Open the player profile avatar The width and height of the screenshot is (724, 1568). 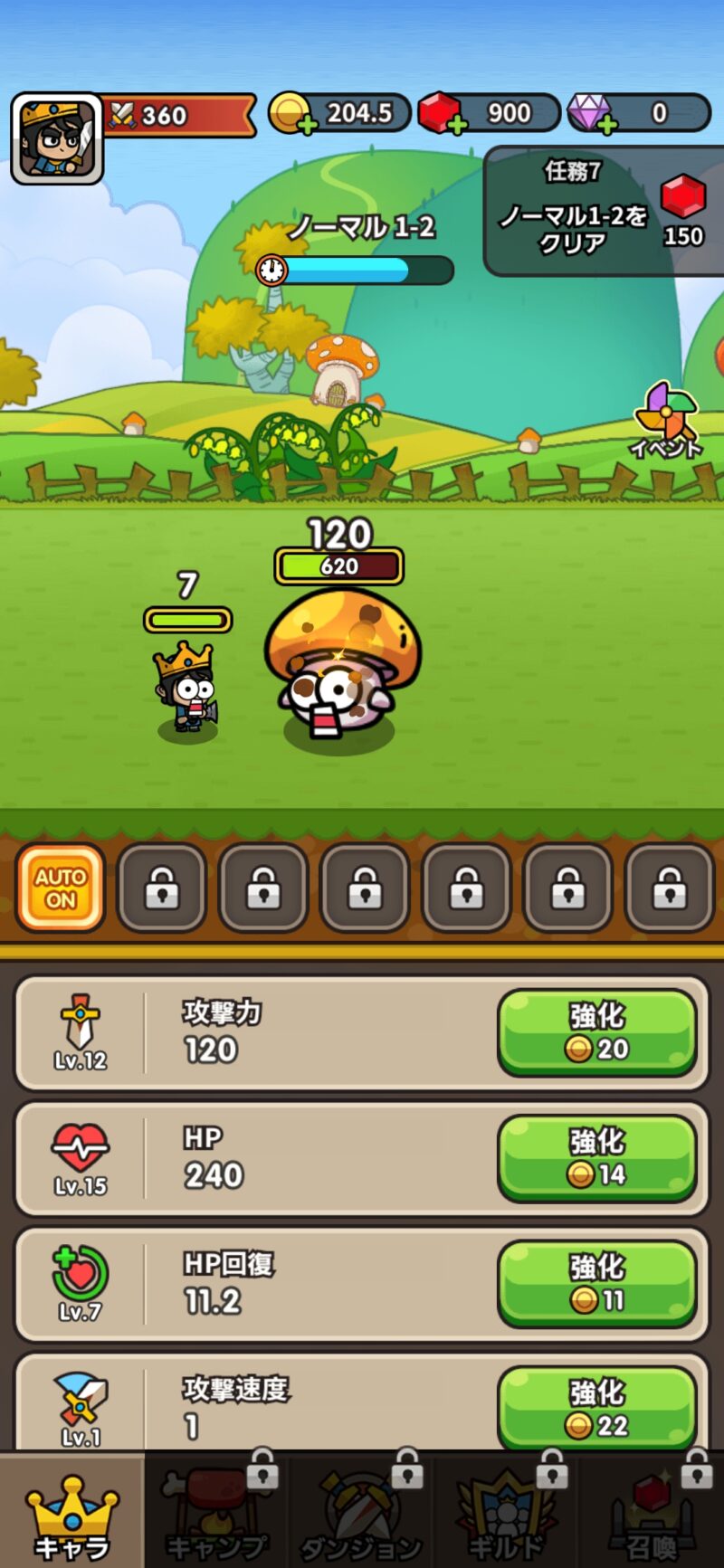[57, 138]
